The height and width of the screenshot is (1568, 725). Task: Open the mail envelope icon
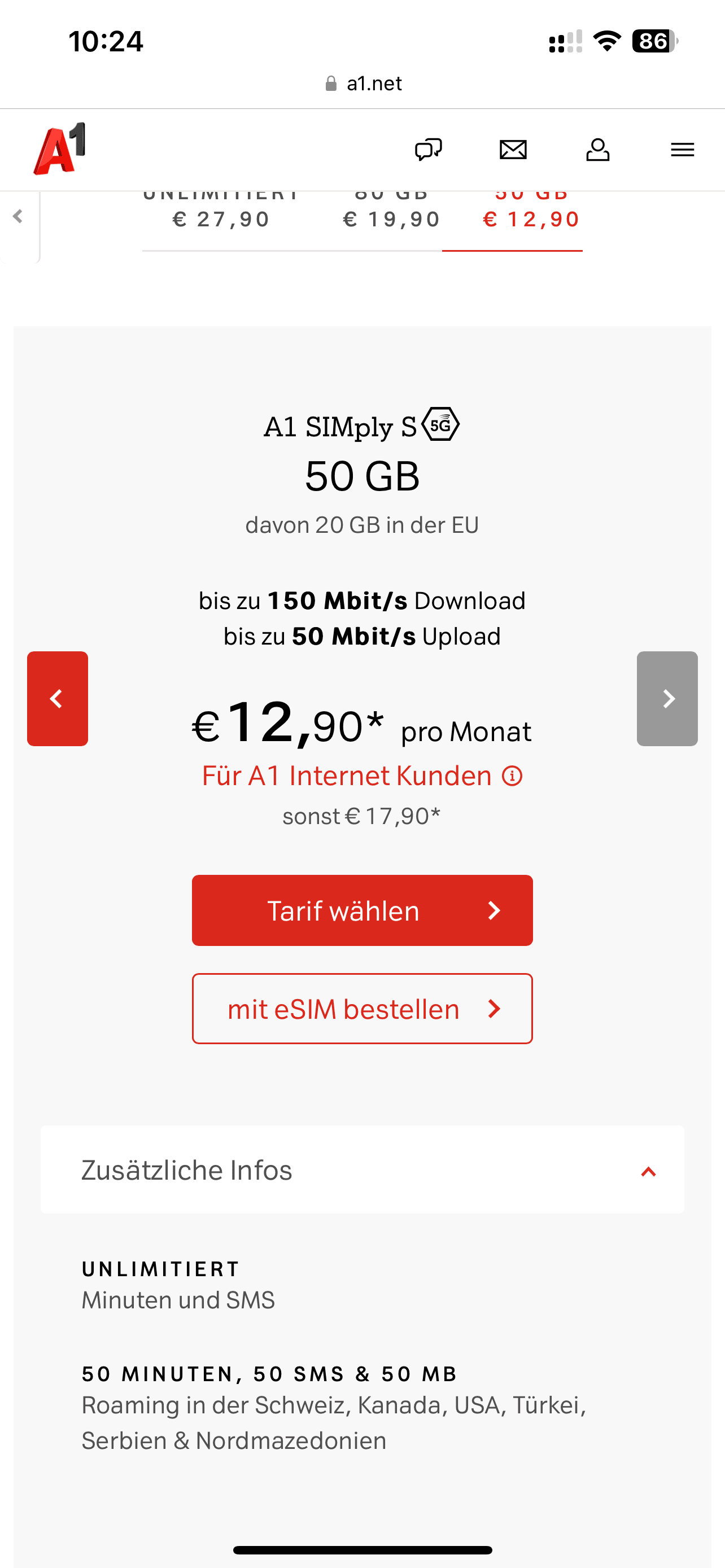coord(513,149)
